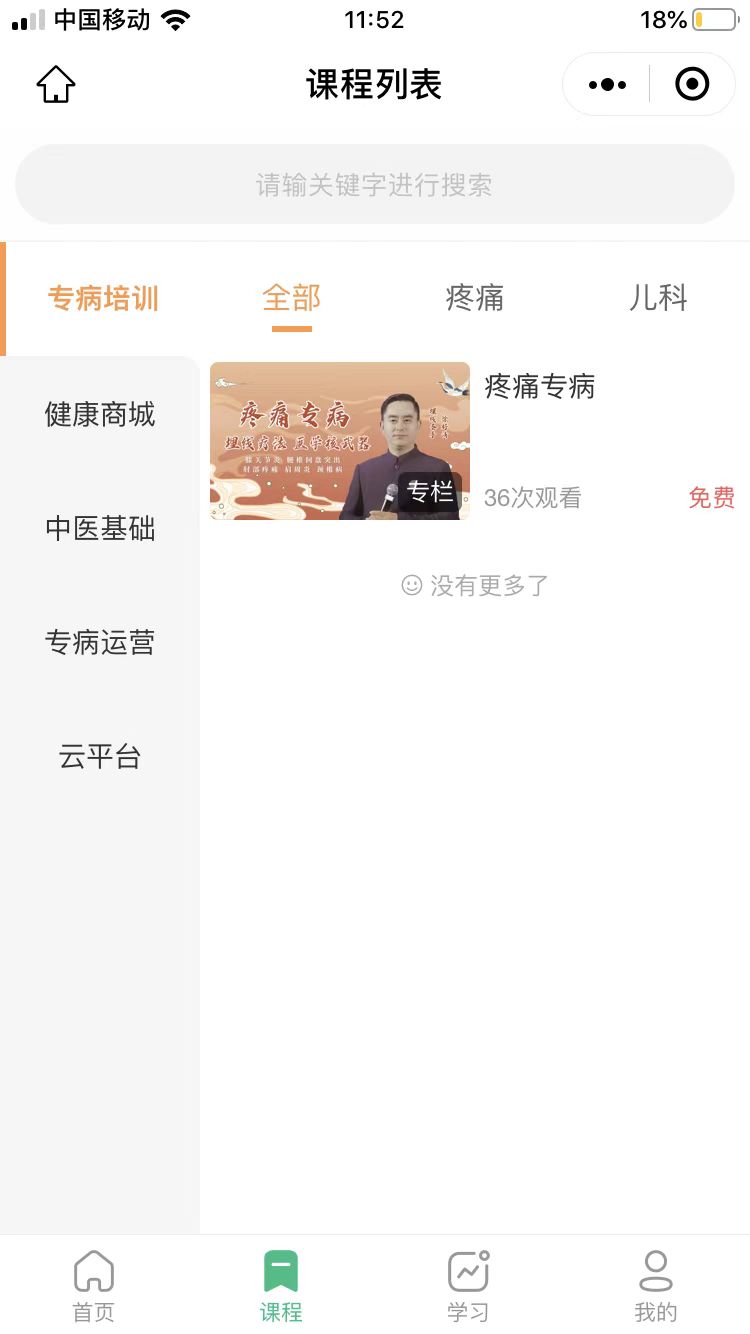Switch to 学习 bottom tab
The width and height of the screenshot is (750, 1334).
pos(468,1286)
